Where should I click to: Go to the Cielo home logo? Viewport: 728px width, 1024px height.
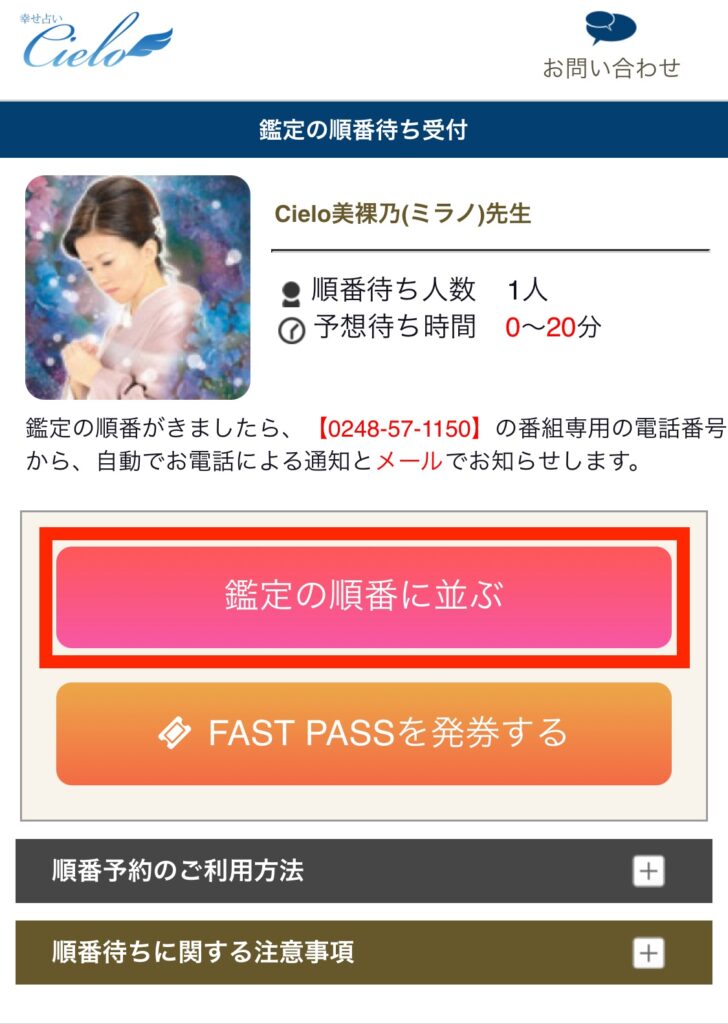pos(96,42)
